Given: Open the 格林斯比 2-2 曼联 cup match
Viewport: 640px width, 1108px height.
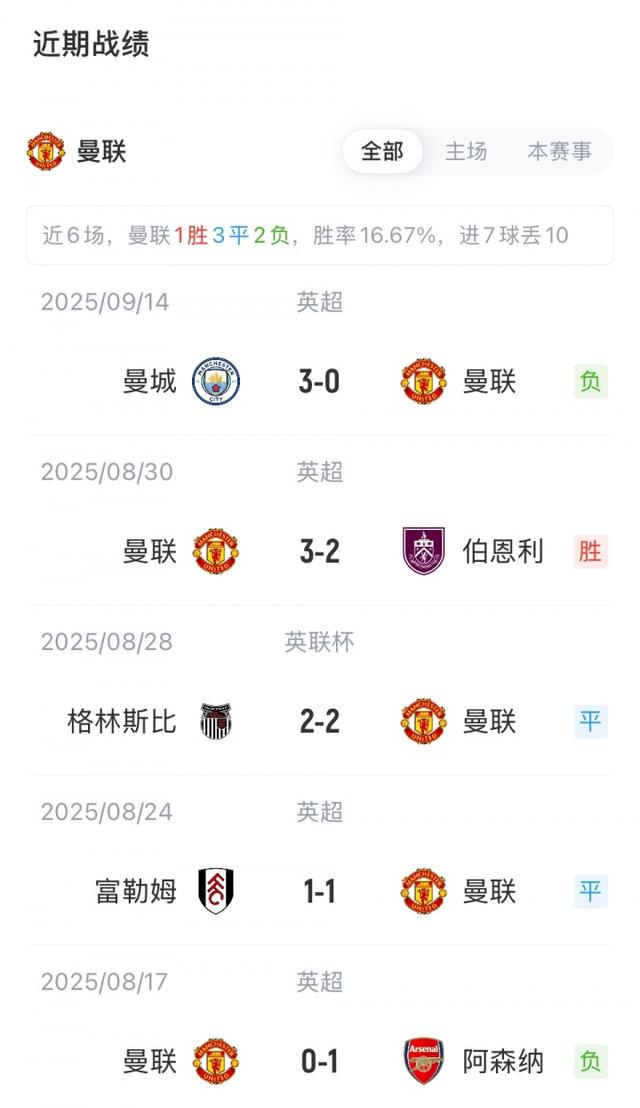Looking at the screenshot, I should (x=319, y=721).
